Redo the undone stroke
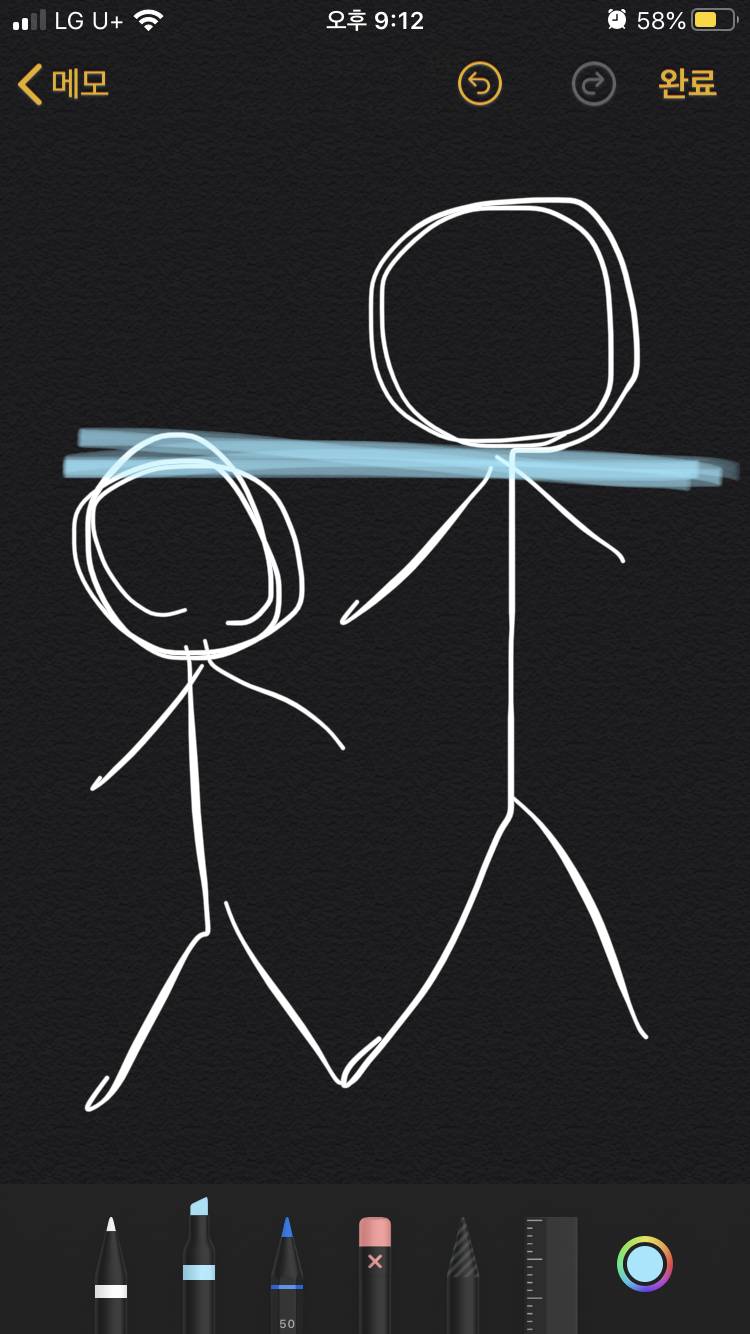 tap(593, 85)
